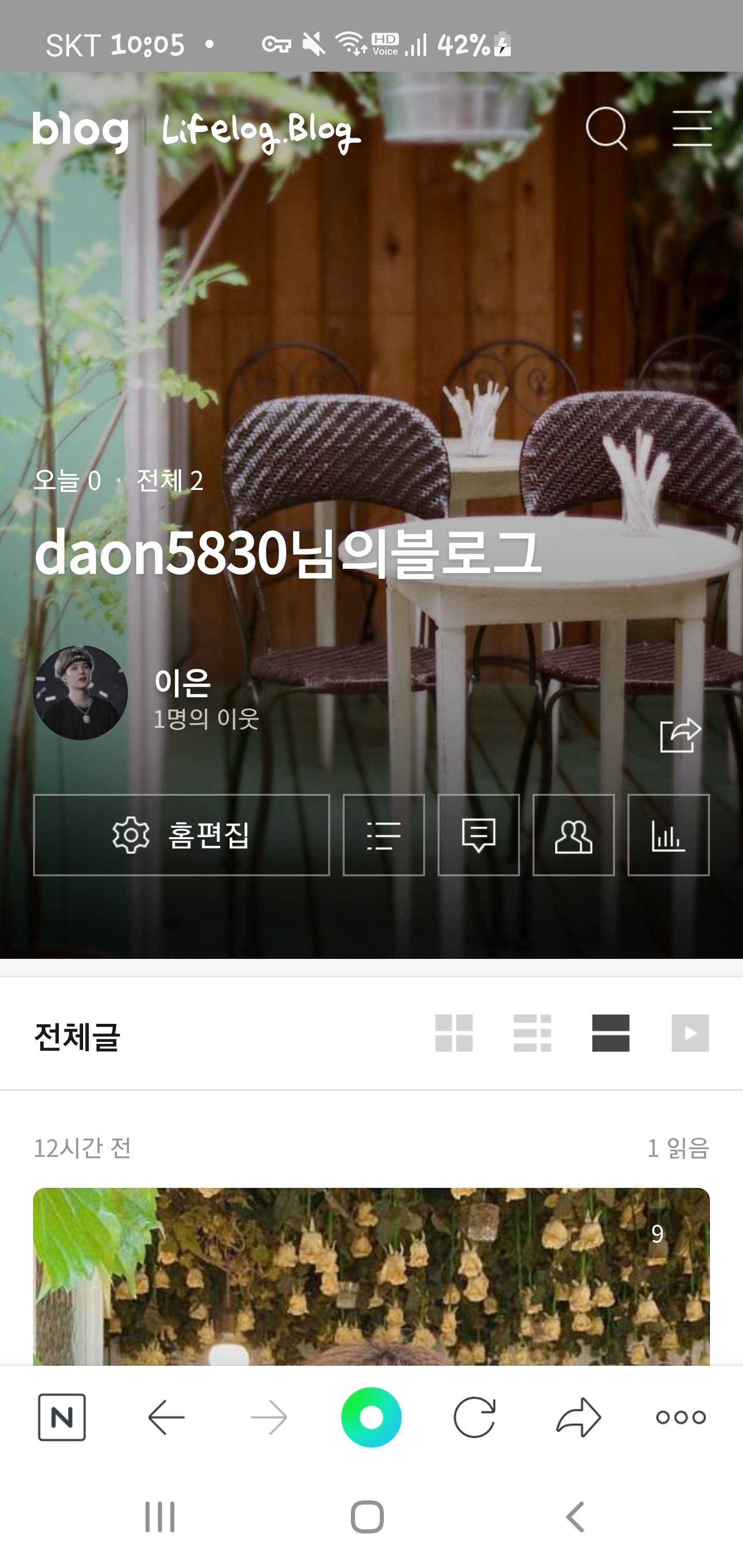Image resolution: width=743 pixels, height=1568 pixels.
Task: Share this blog via the share icon
Action: (x=680, y=736)
